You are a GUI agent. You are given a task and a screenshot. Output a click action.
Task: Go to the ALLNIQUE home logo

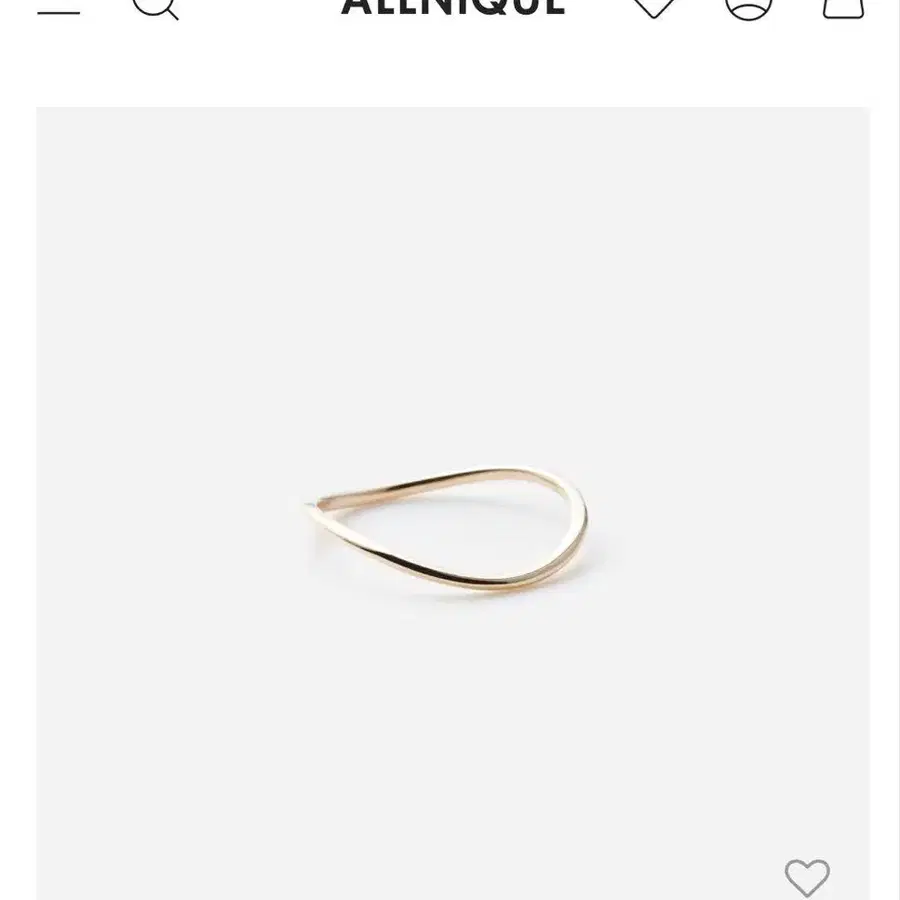(453, 6)
